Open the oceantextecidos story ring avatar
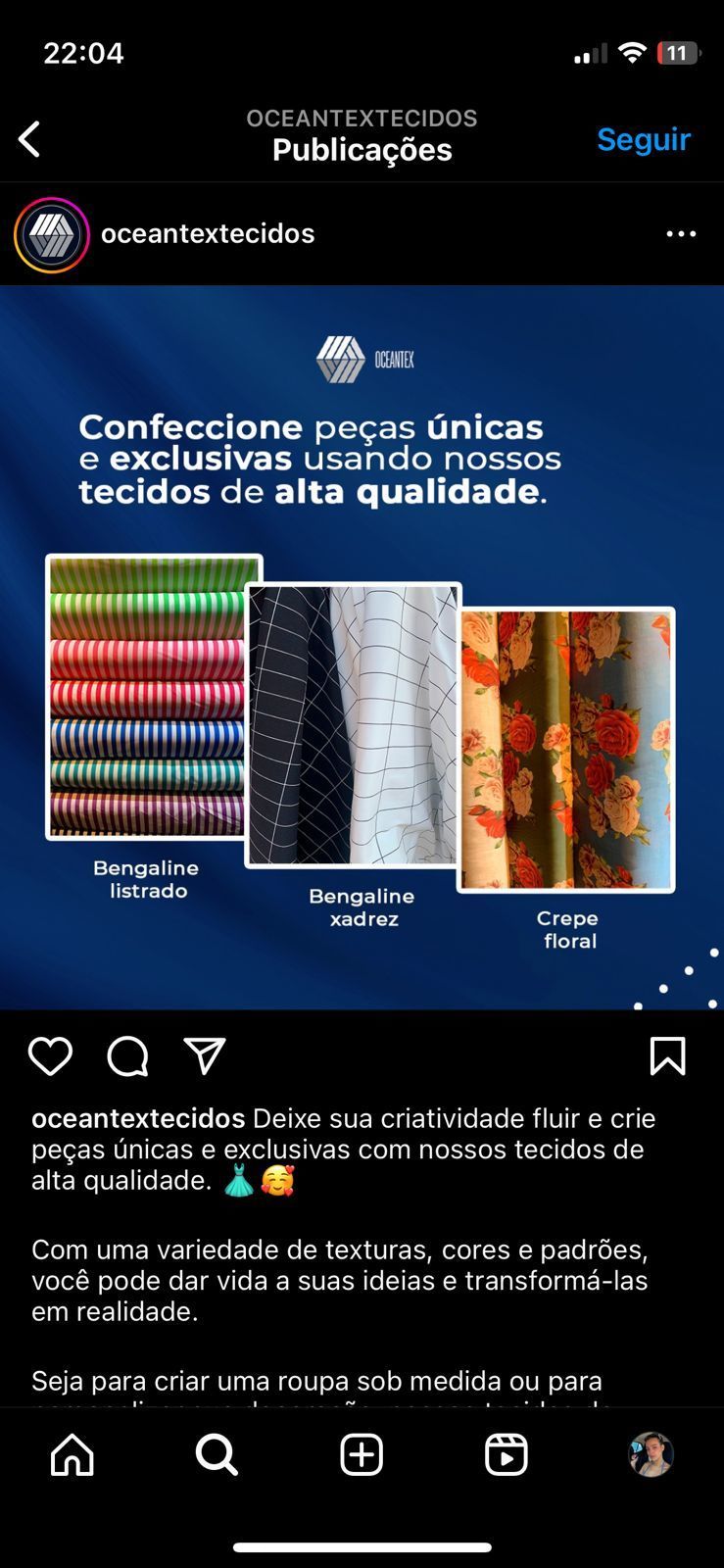Viewport: 724px width, 1568px height. [x=52, y=234]
